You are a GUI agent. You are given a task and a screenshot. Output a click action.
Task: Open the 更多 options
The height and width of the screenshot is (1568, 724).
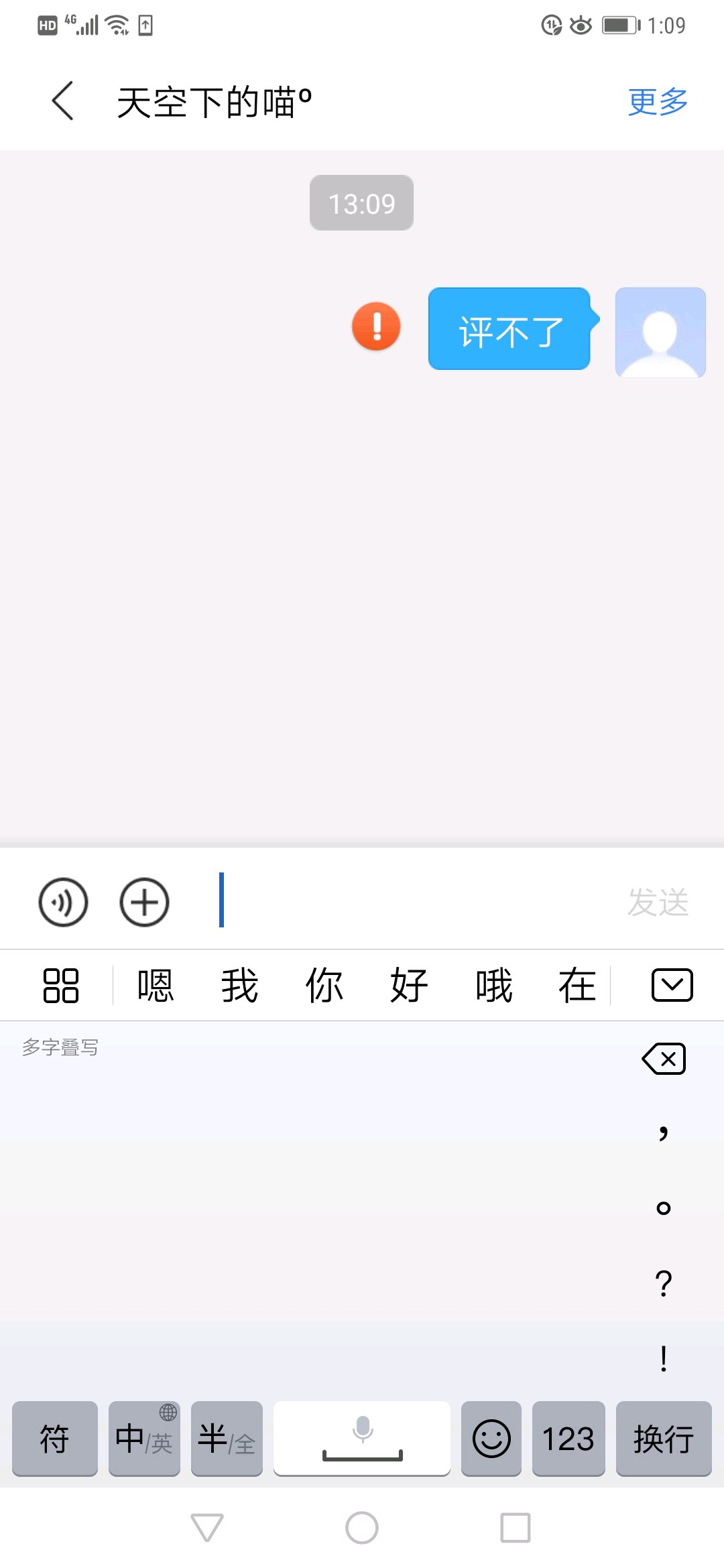coord(658,102)
